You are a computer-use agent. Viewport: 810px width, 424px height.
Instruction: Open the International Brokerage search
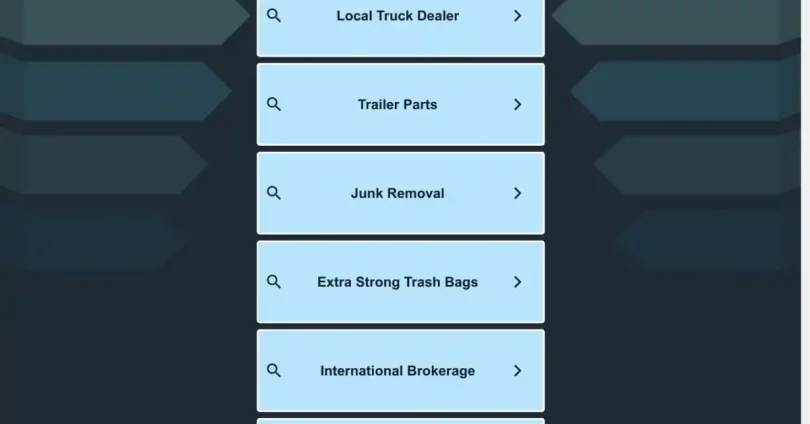point(400,371)
